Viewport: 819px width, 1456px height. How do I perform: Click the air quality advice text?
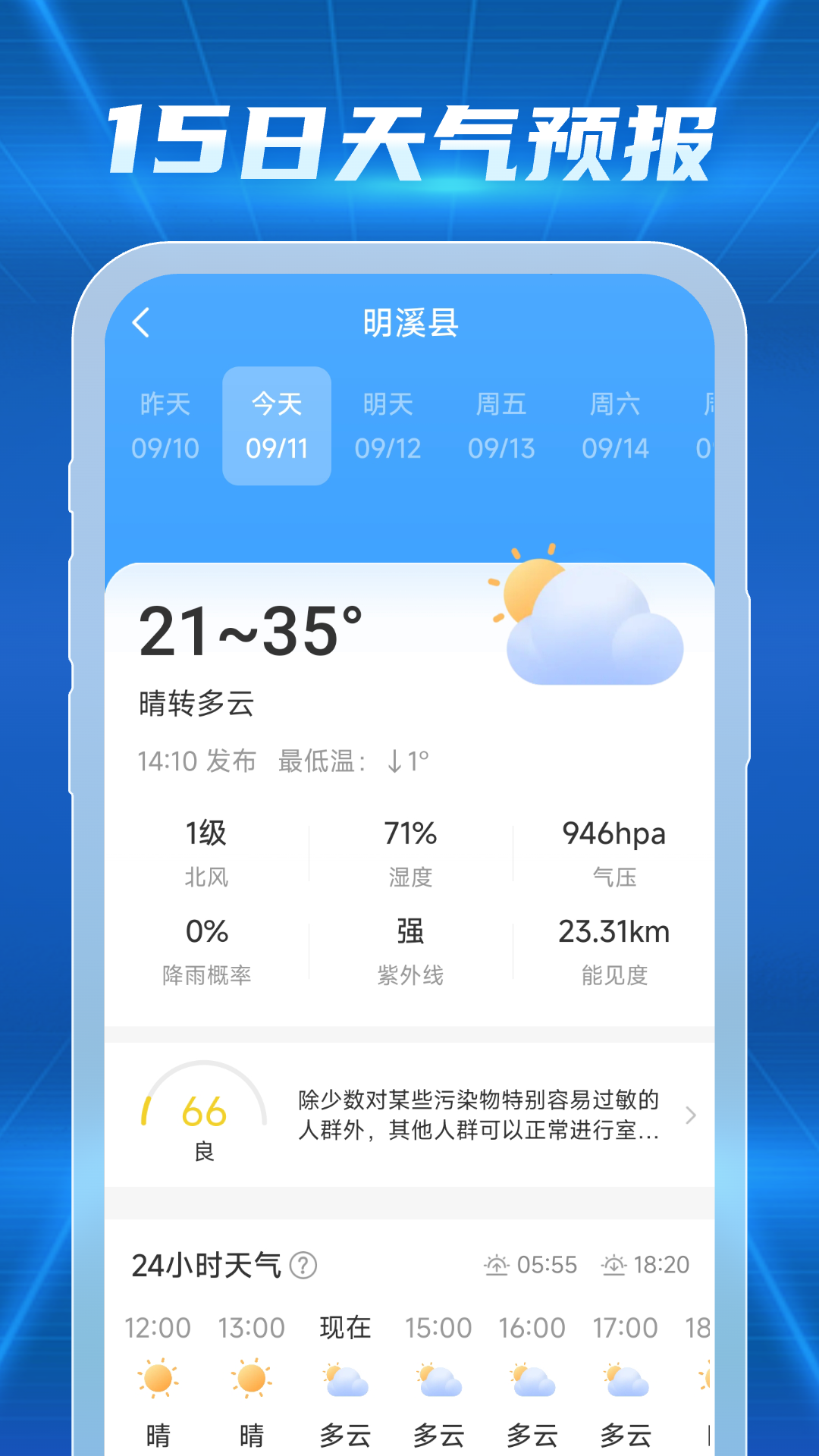point(478,1116)
